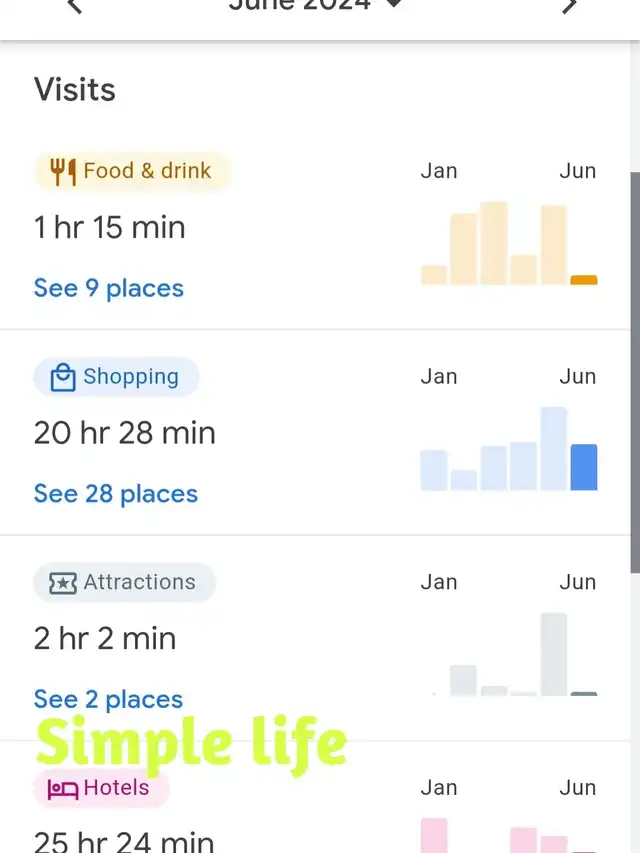This screenshot has height=853, width=640.
Task: Open the June 2024 month dropdown
Action: (x=314, y=5)
